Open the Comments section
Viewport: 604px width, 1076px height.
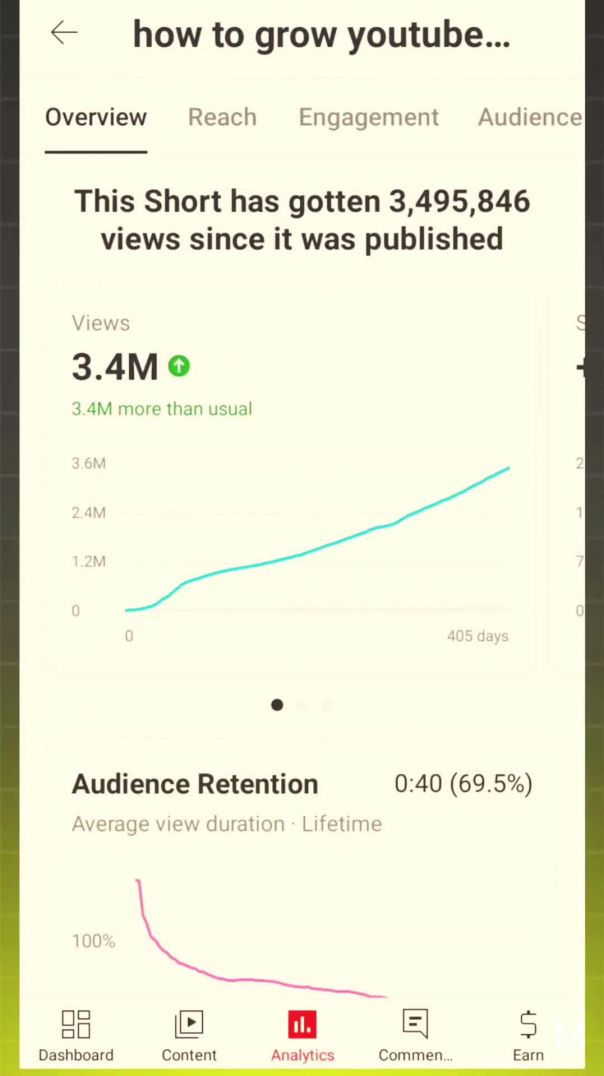(x=415, y=1035)
